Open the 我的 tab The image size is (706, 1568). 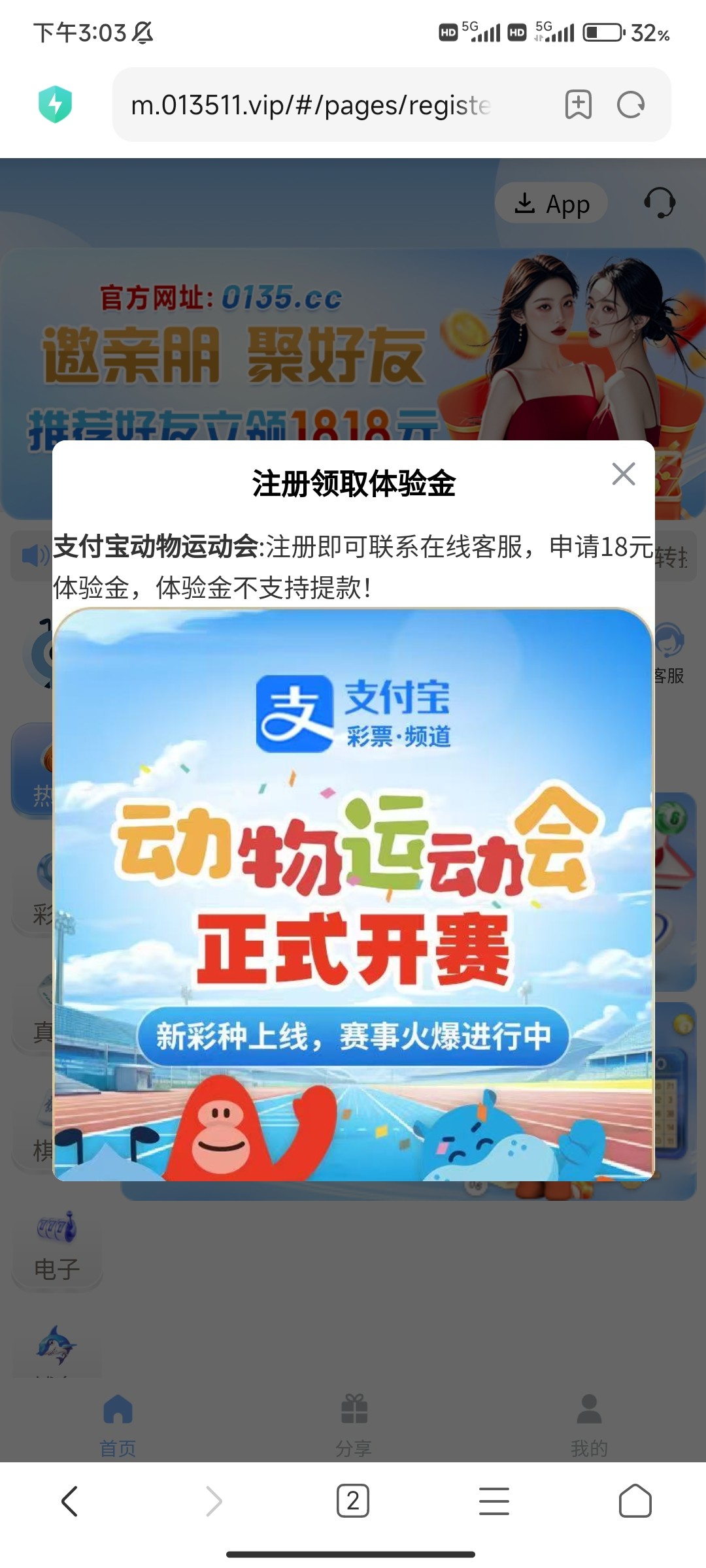pos(589,1424)
